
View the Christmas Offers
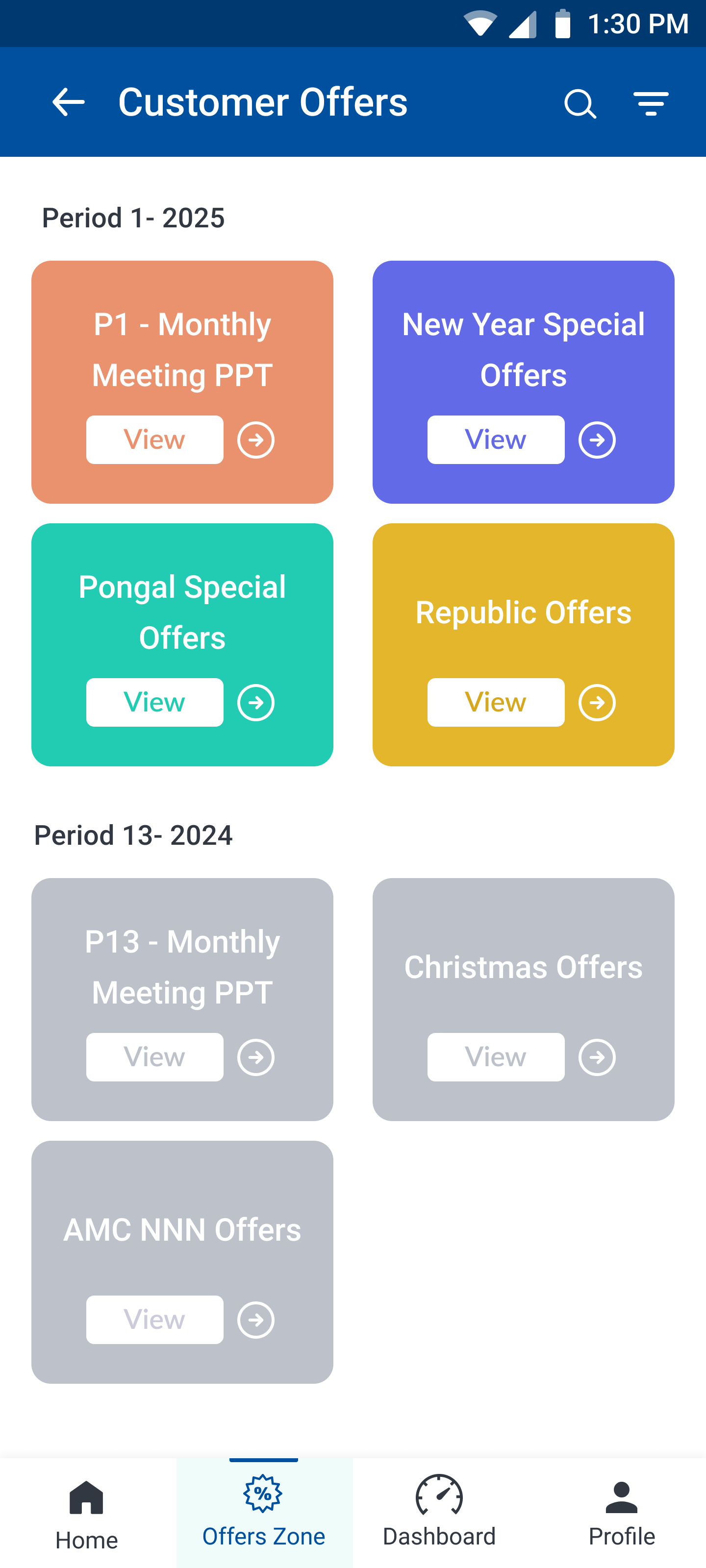pos(496,1057)
